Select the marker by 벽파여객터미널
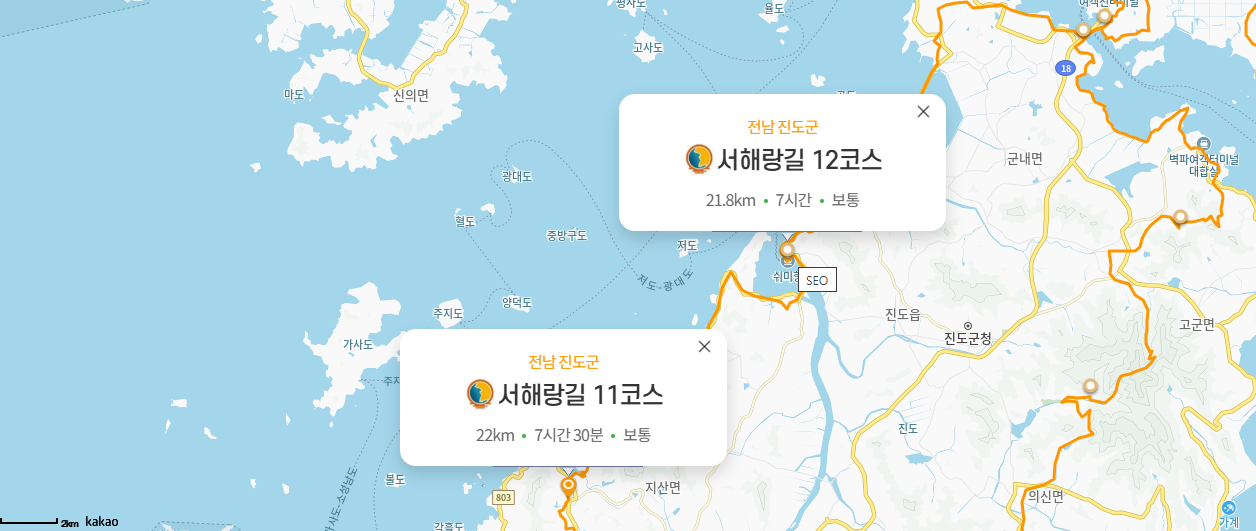The height and width of the screenshot is (531, 1256). (x=1180, y=217)
